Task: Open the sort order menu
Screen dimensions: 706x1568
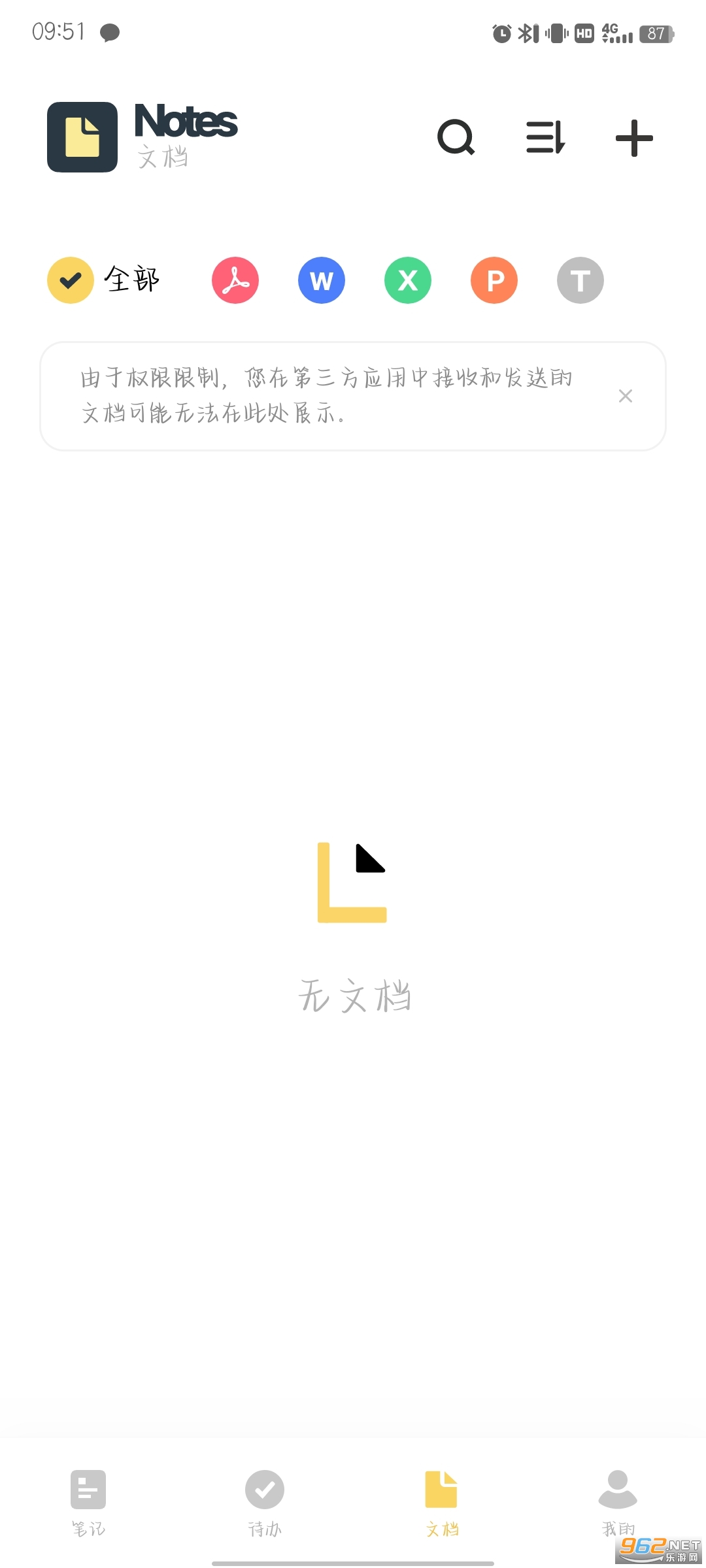Action: point(545,137)
